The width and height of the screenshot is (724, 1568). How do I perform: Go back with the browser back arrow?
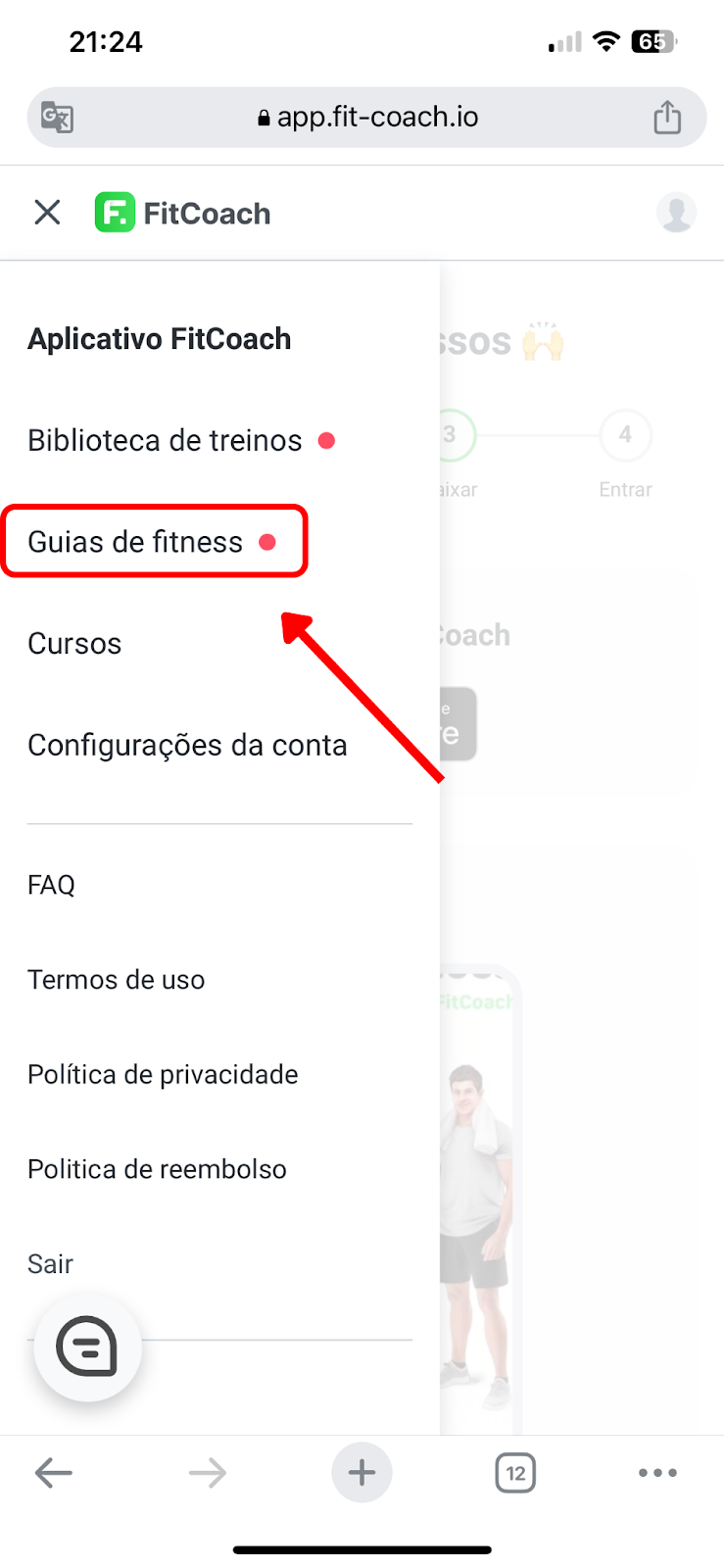coord(53,1472)
